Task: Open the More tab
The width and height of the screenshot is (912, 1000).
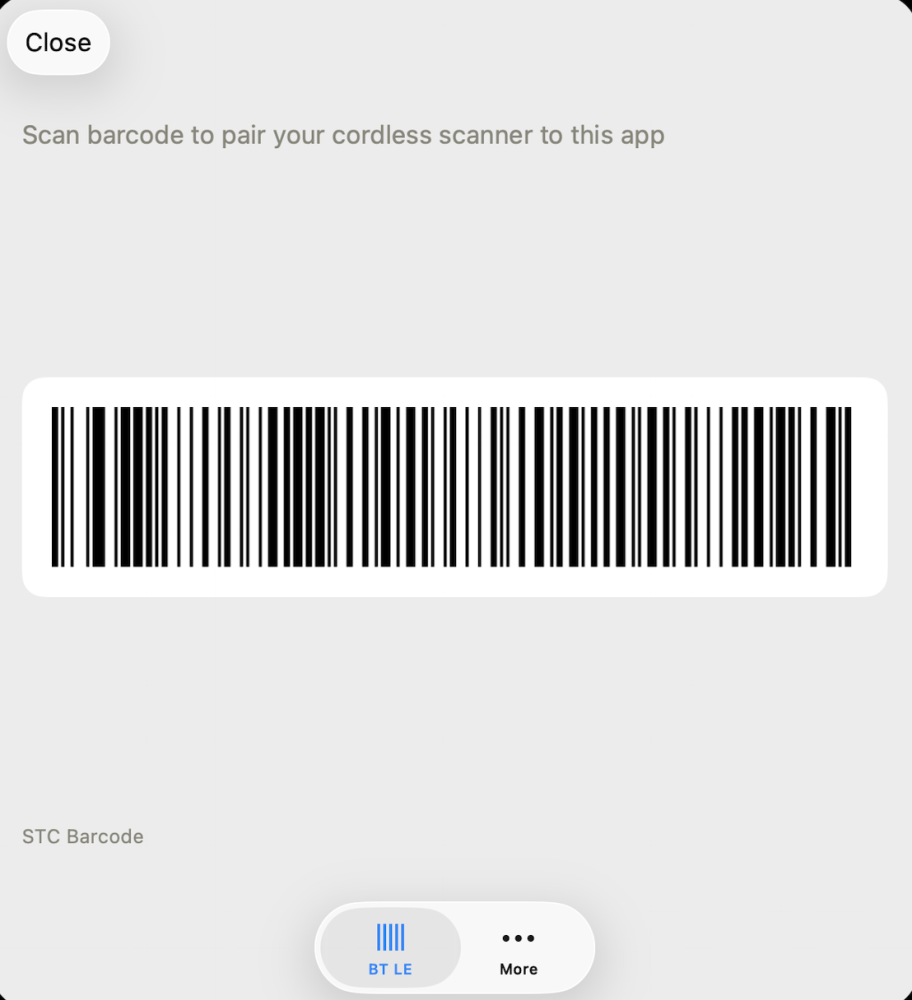Action: (x=518, y=949)
